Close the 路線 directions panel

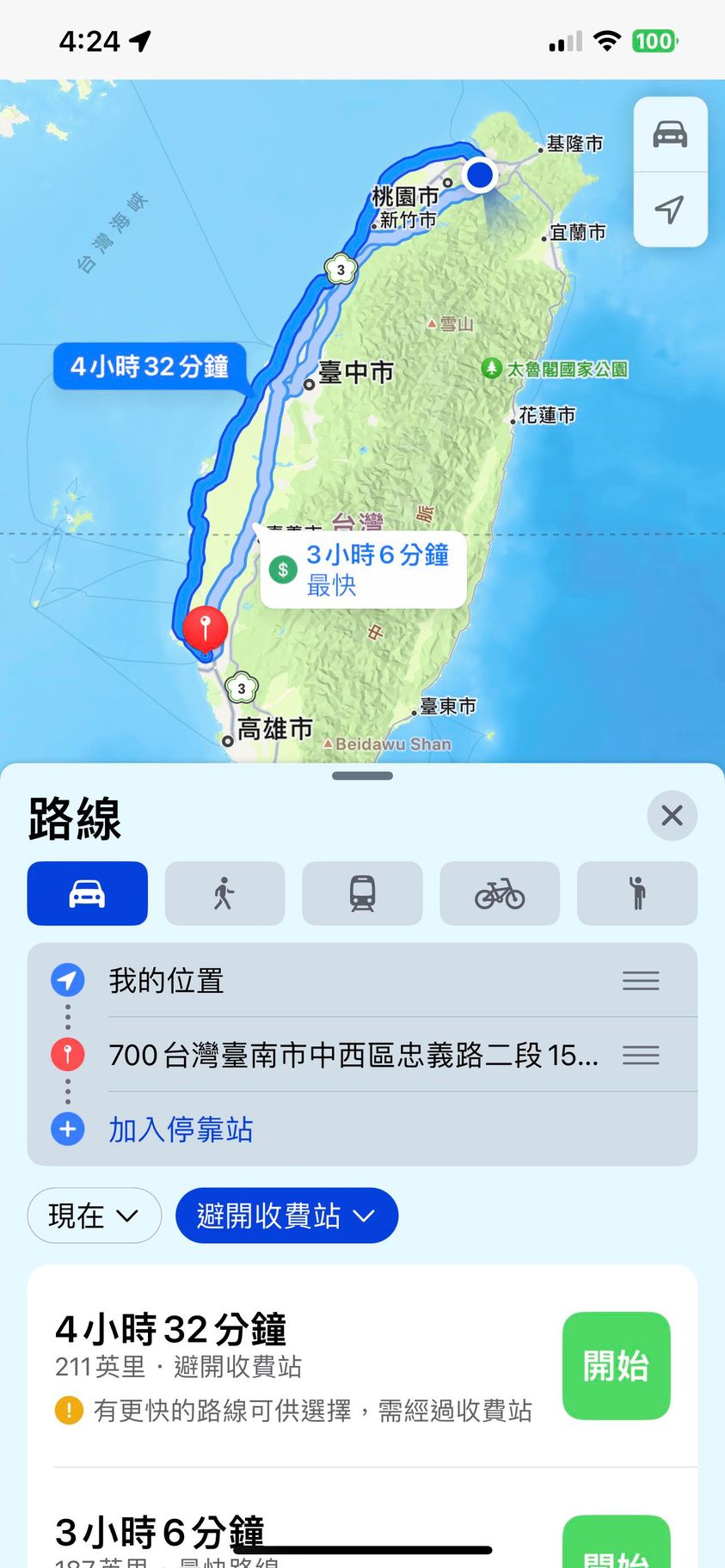tap(672, 815)
